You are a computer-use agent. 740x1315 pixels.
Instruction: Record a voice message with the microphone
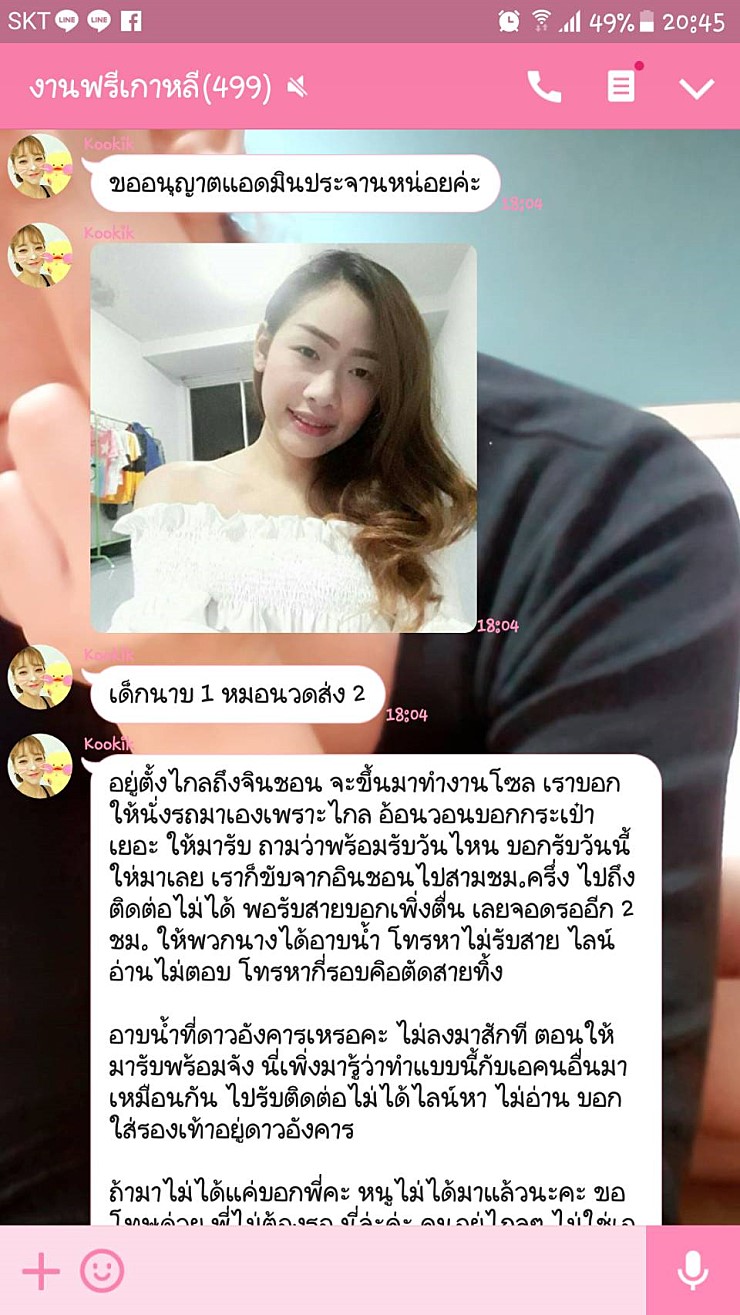(x=693, y=1271)
